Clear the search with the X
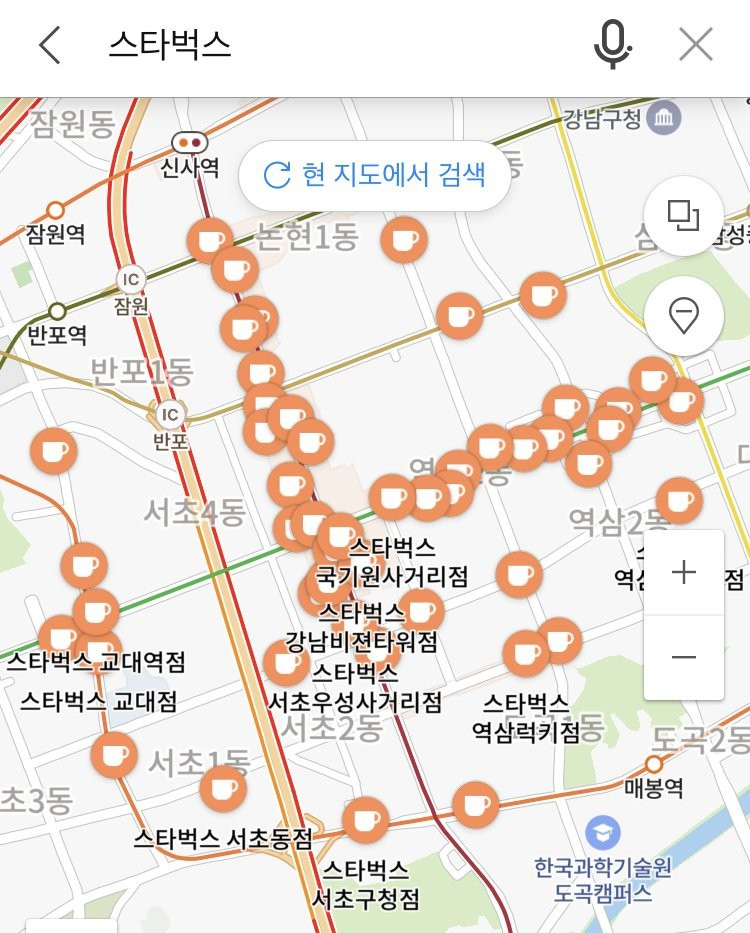Screen dimensions: 750x933 [695, 45]
